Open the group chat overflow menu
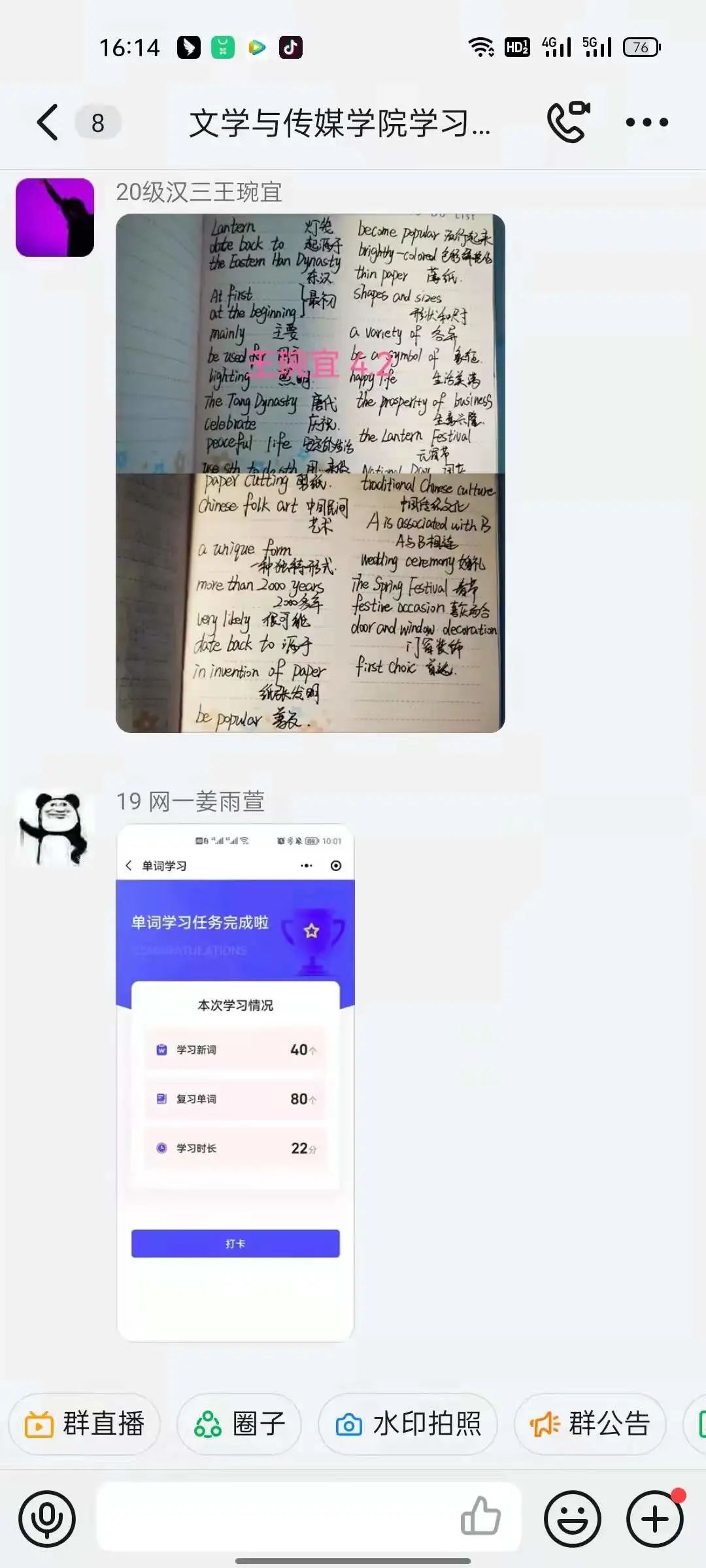Image resolution: width=706 pixels, height=1568 pixels. (x=647, y=122)
